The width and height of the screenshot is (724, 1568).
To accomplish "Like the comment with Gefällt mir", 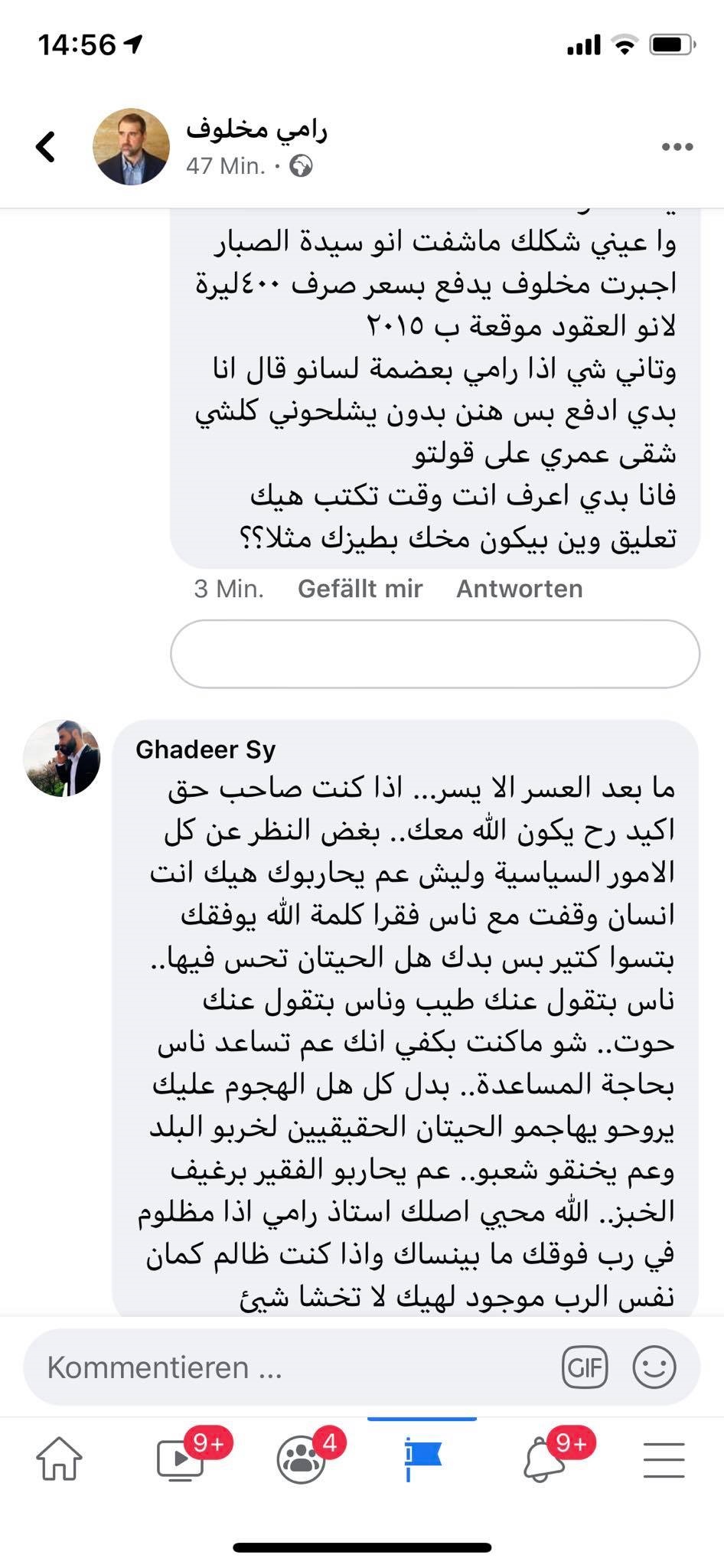I will coord(360,589).
